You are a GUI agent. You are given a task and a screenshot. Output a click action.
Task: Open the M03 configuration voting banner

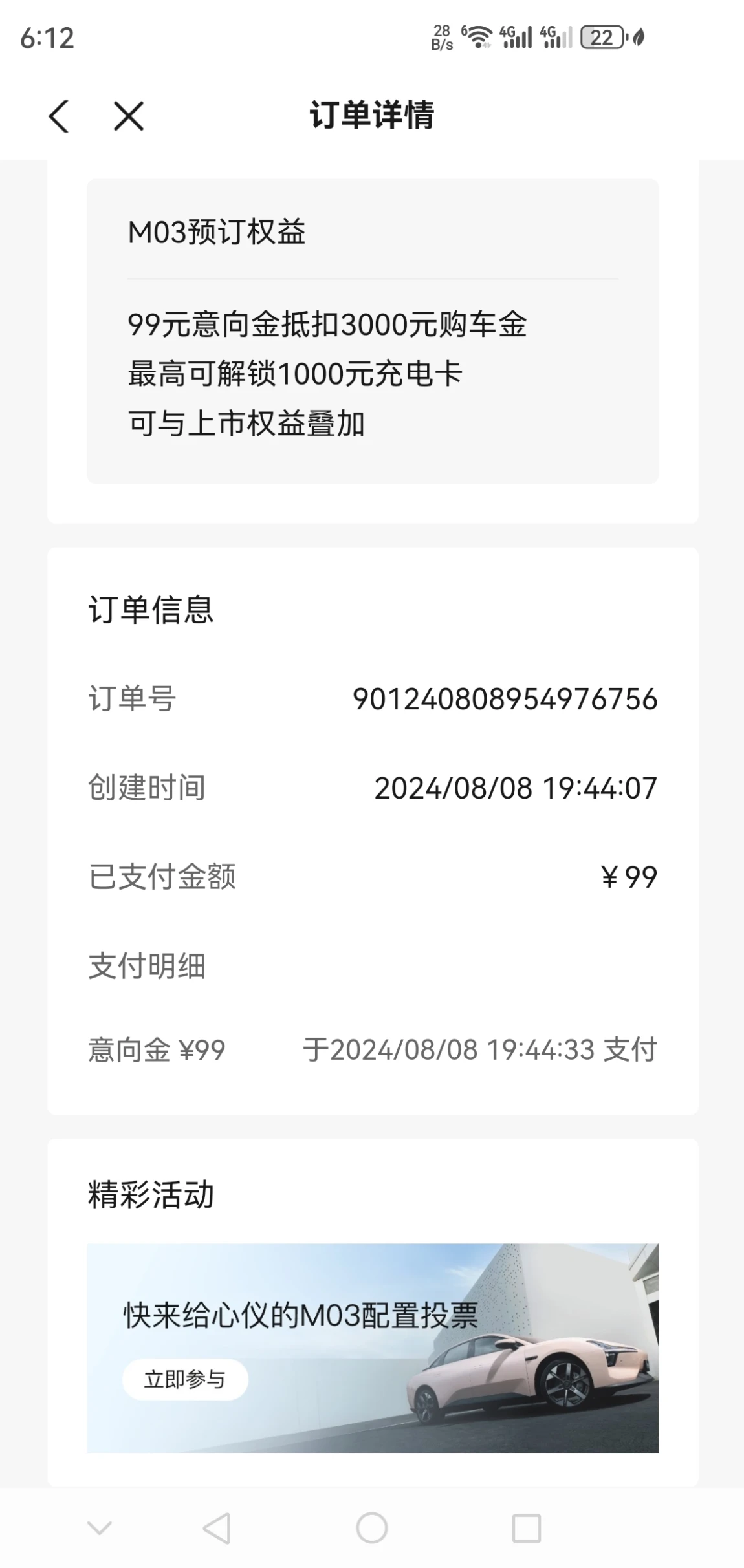(373, 1348)
